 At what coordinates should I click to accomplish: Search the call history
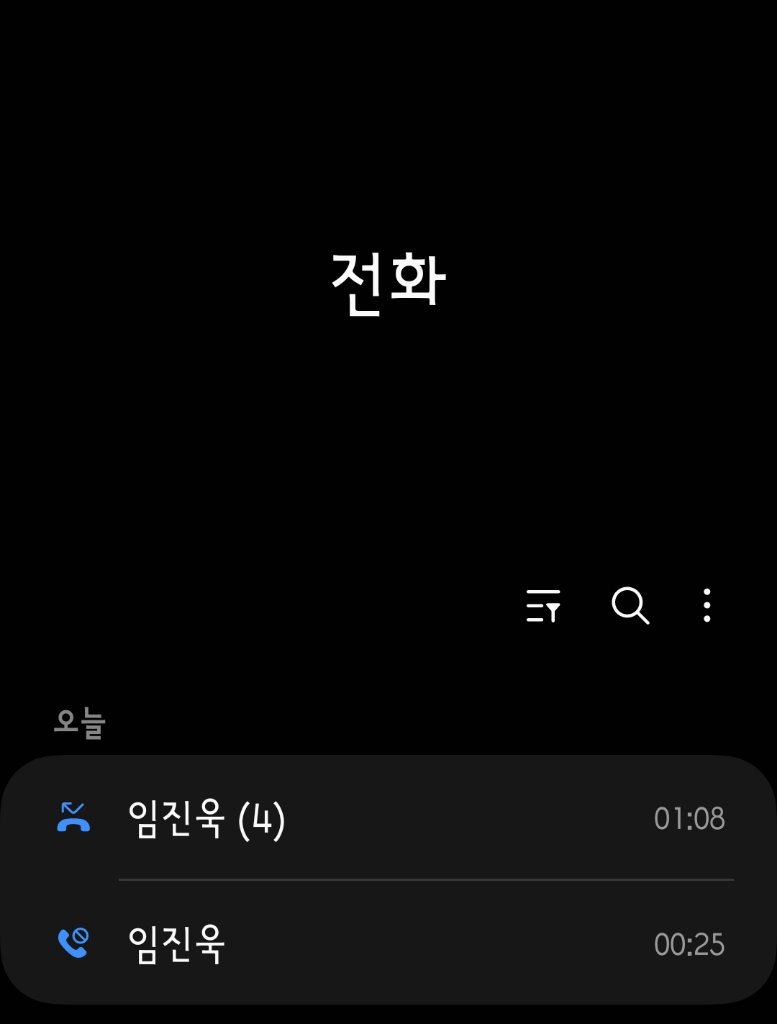click(630, 606)
